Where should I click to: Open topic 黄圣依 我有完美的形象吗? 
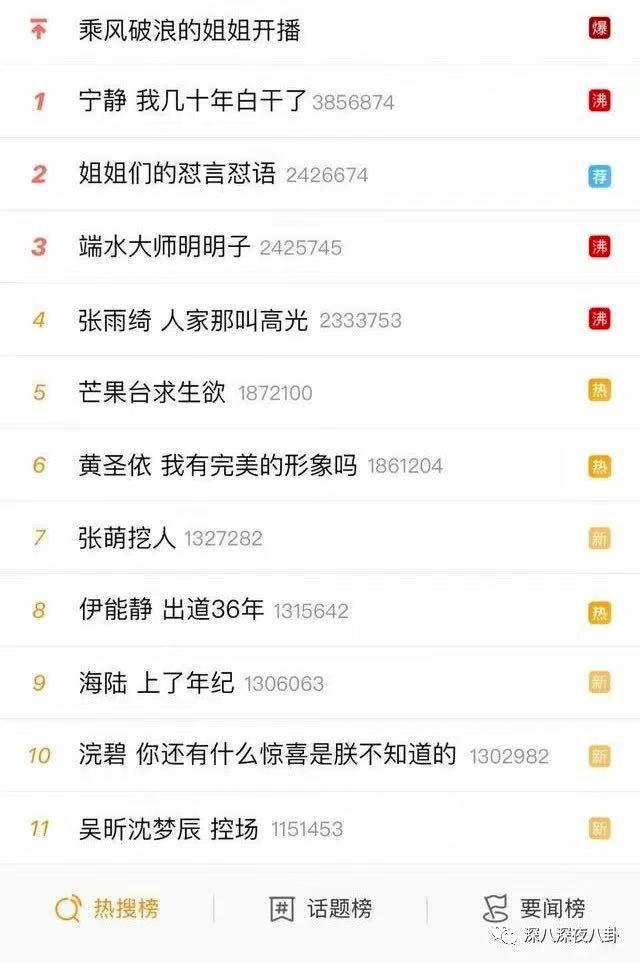[x=217, y=465]
